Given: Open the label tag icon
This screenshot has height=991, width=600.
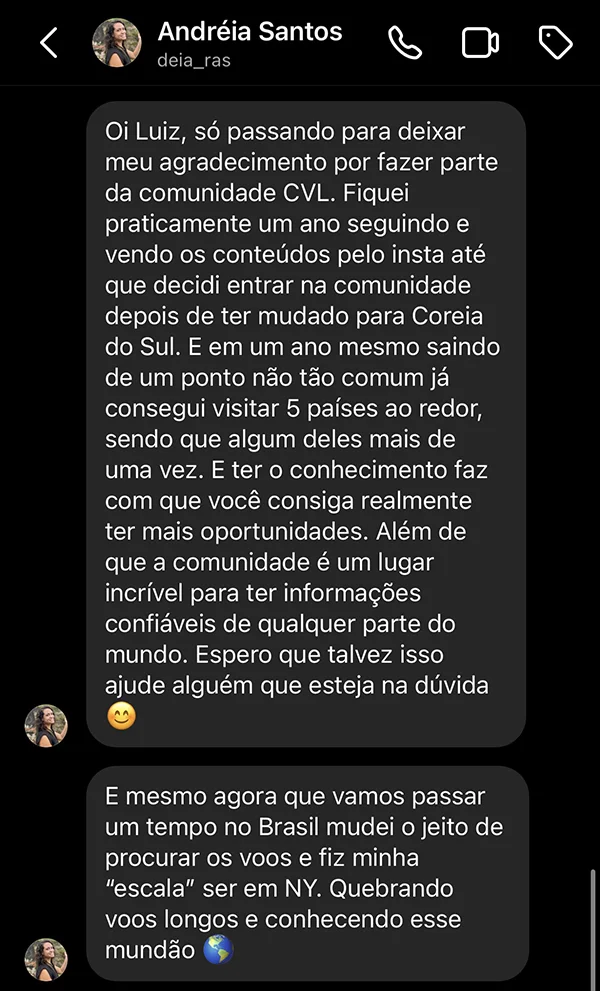Looking at the screenshot, I should click(x=555, y=43).
